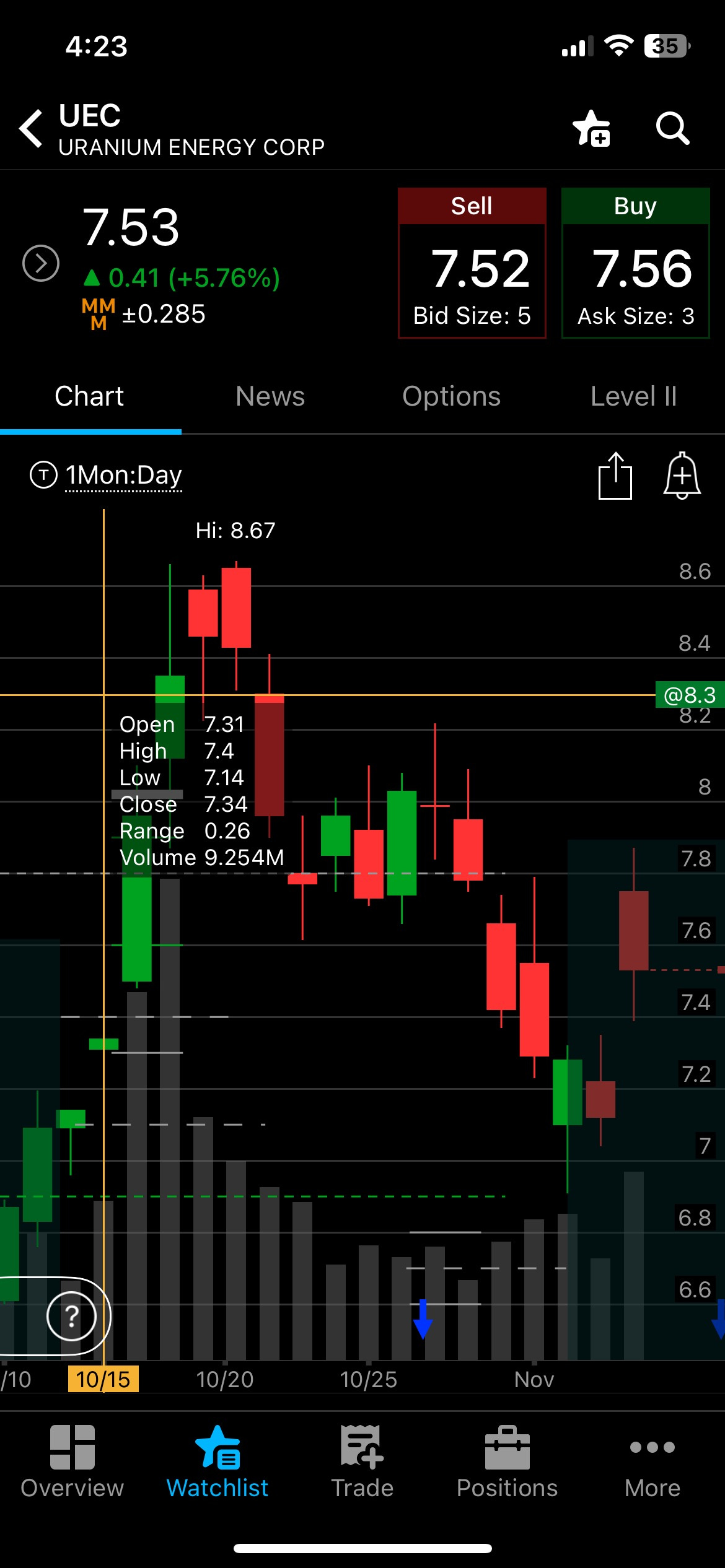Switch to the News tab
Viewport: 725px width, 1568px height.
270,396
